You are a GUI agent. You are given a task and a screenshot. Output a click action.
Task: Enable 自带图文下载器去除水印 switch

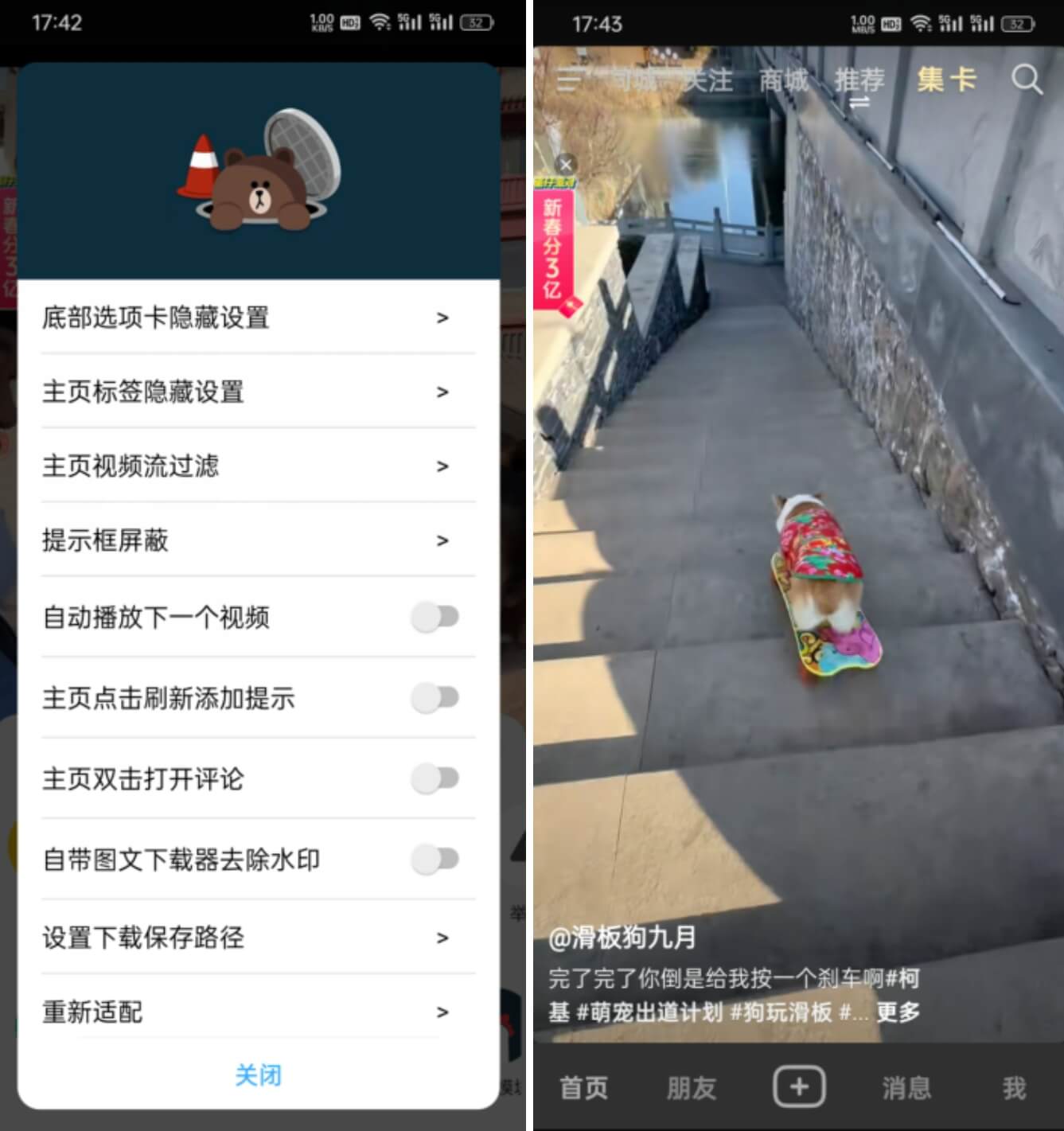pos(435,859)
